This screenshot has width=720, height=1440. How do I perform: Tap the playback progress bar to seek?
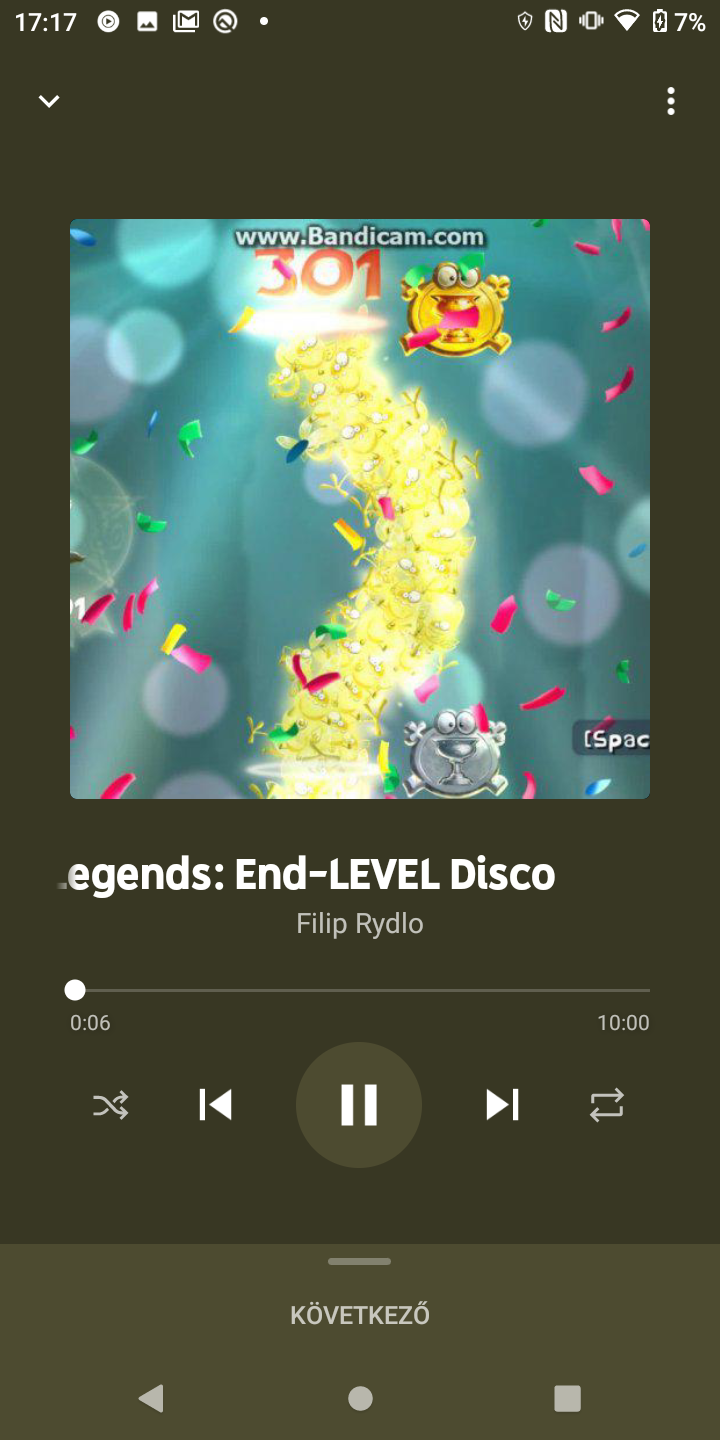point(360,990)
